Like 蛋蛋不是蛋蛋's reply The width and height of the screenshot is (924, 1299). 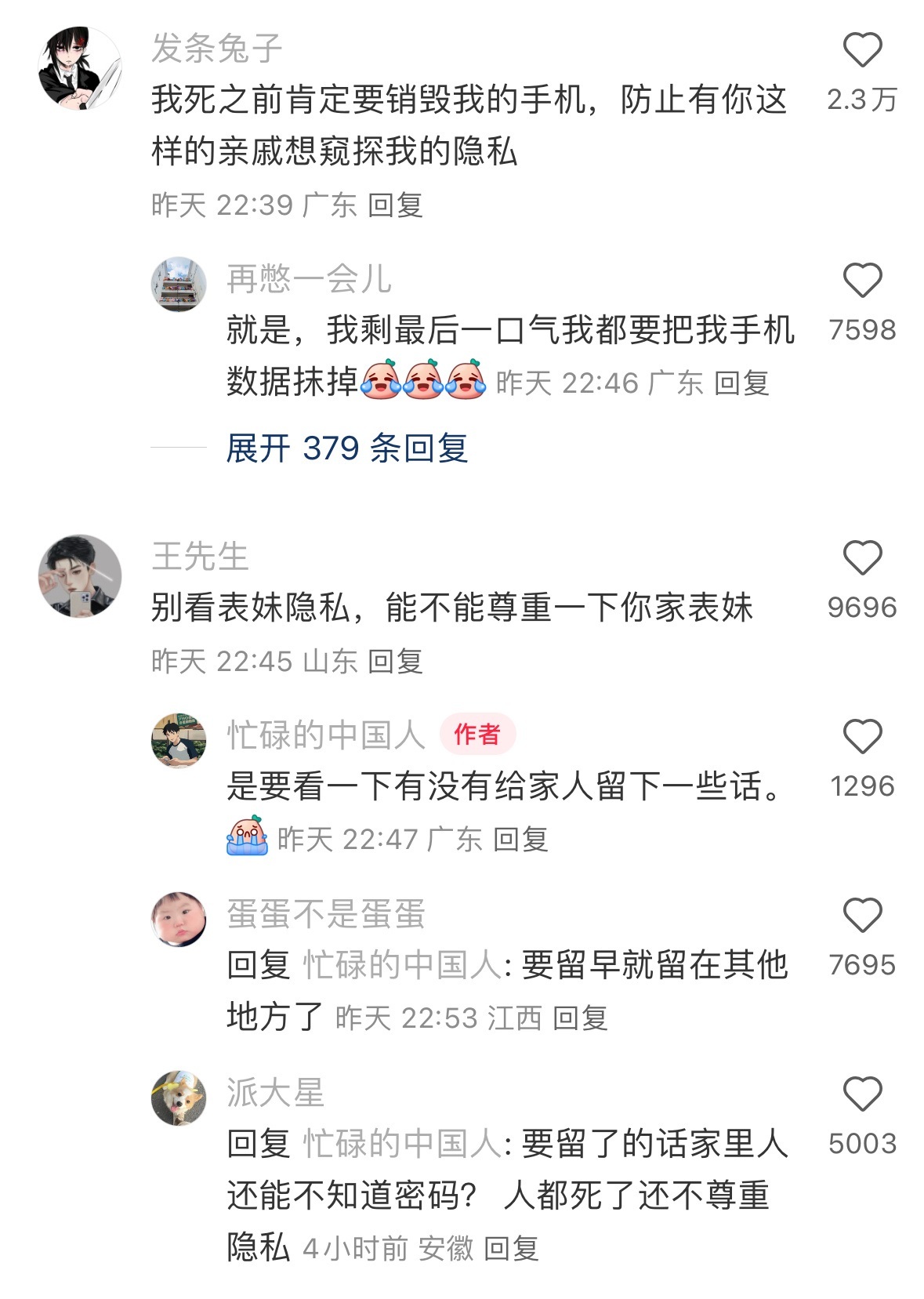(862, 916)
